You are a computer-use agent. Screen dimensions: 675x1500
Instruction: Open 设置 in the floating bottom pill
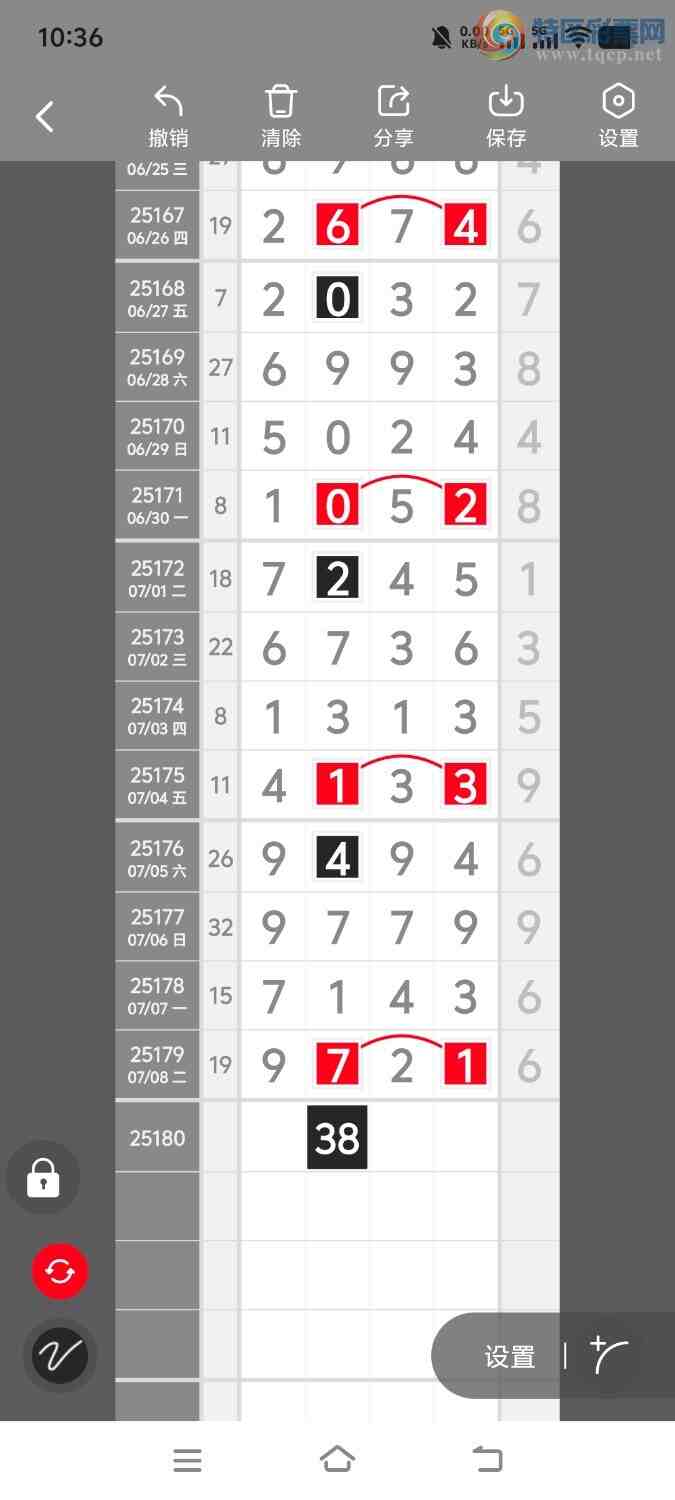point(510,1356)
